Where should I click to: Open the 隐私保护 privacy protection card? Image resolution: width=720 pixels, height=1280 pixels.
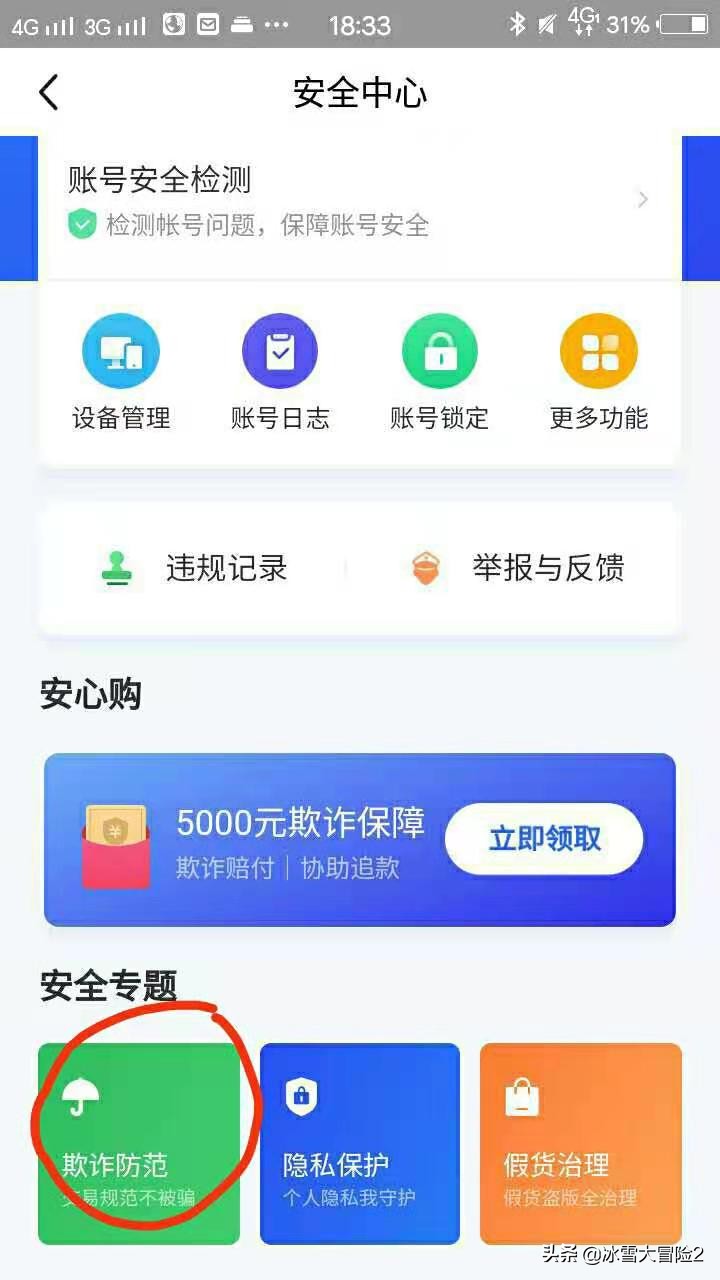coord(360,1143)
